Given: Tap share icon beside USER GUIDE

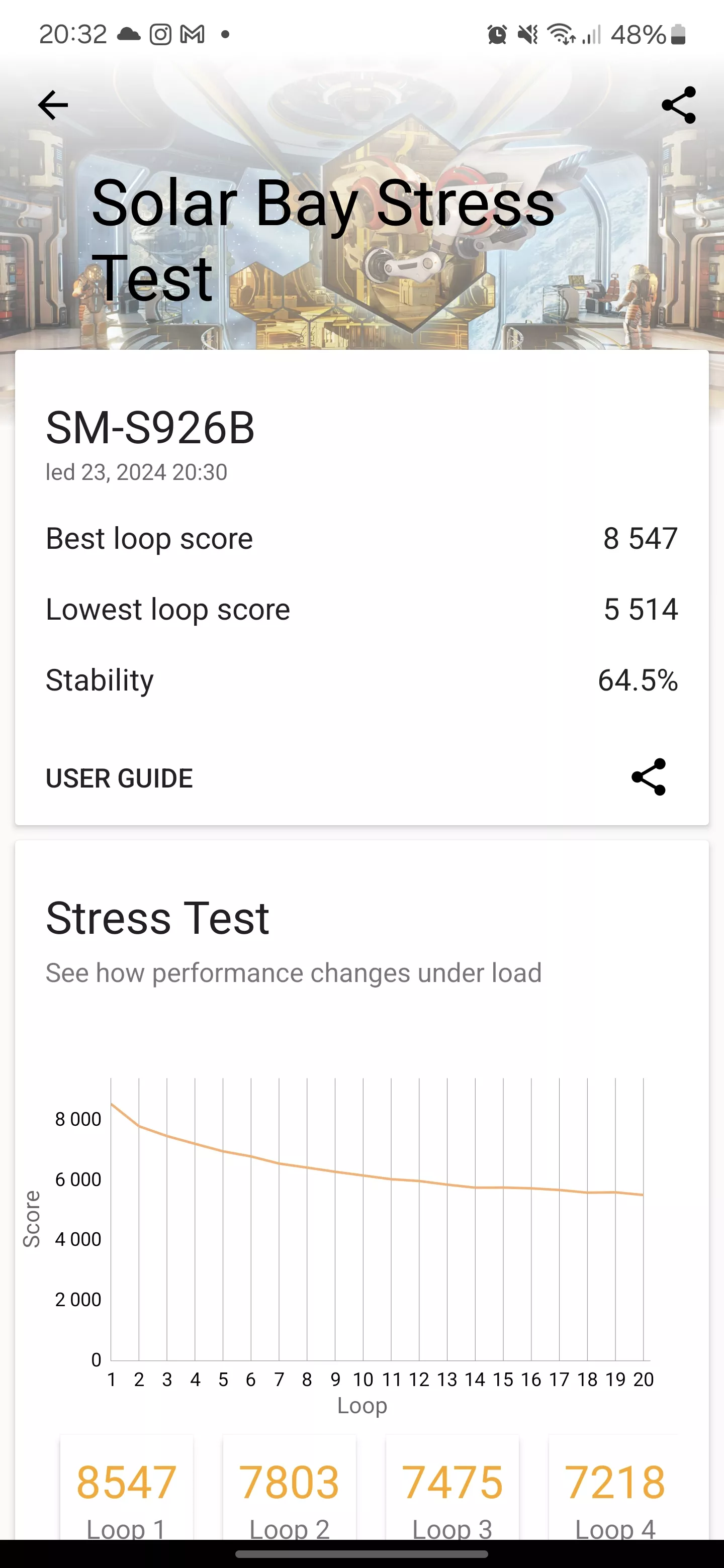Looking at the screenshot, I should [x=649, y=776].
